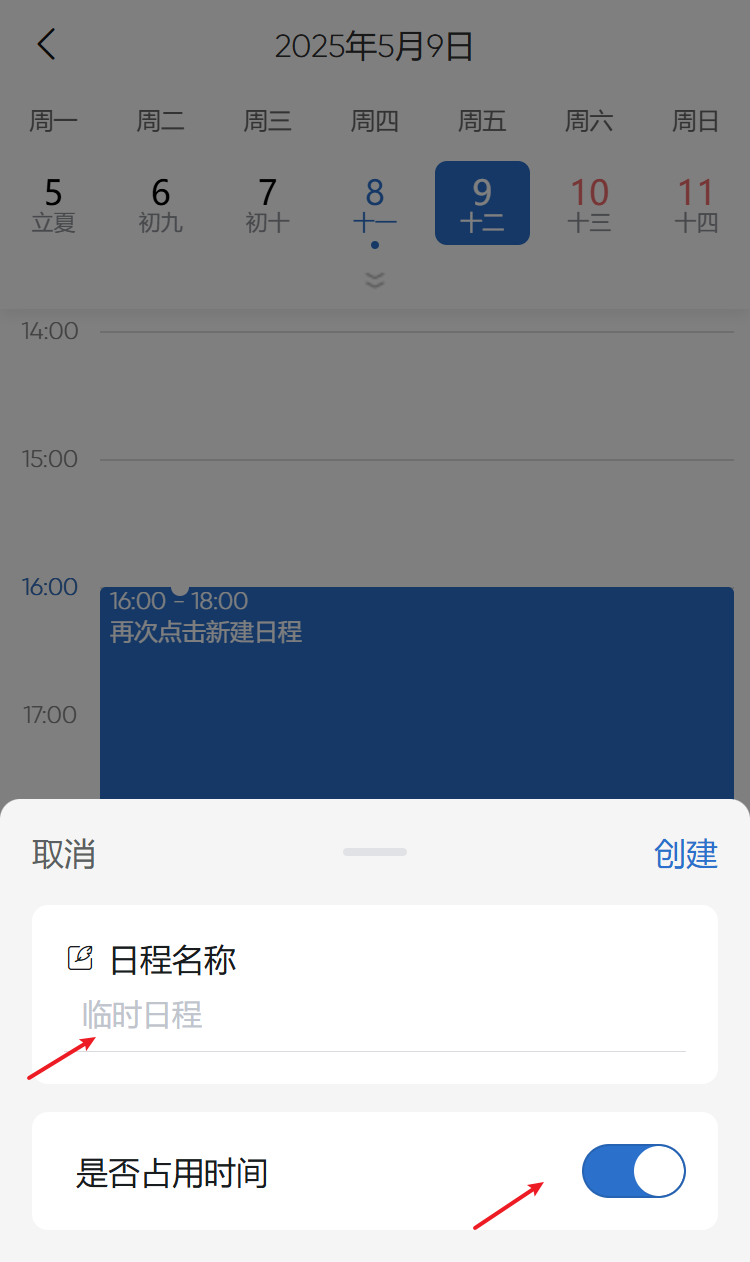Select May 8 十一 in the week row
The height and width of the screenshot is (1262, 750).
pos(375,204)
